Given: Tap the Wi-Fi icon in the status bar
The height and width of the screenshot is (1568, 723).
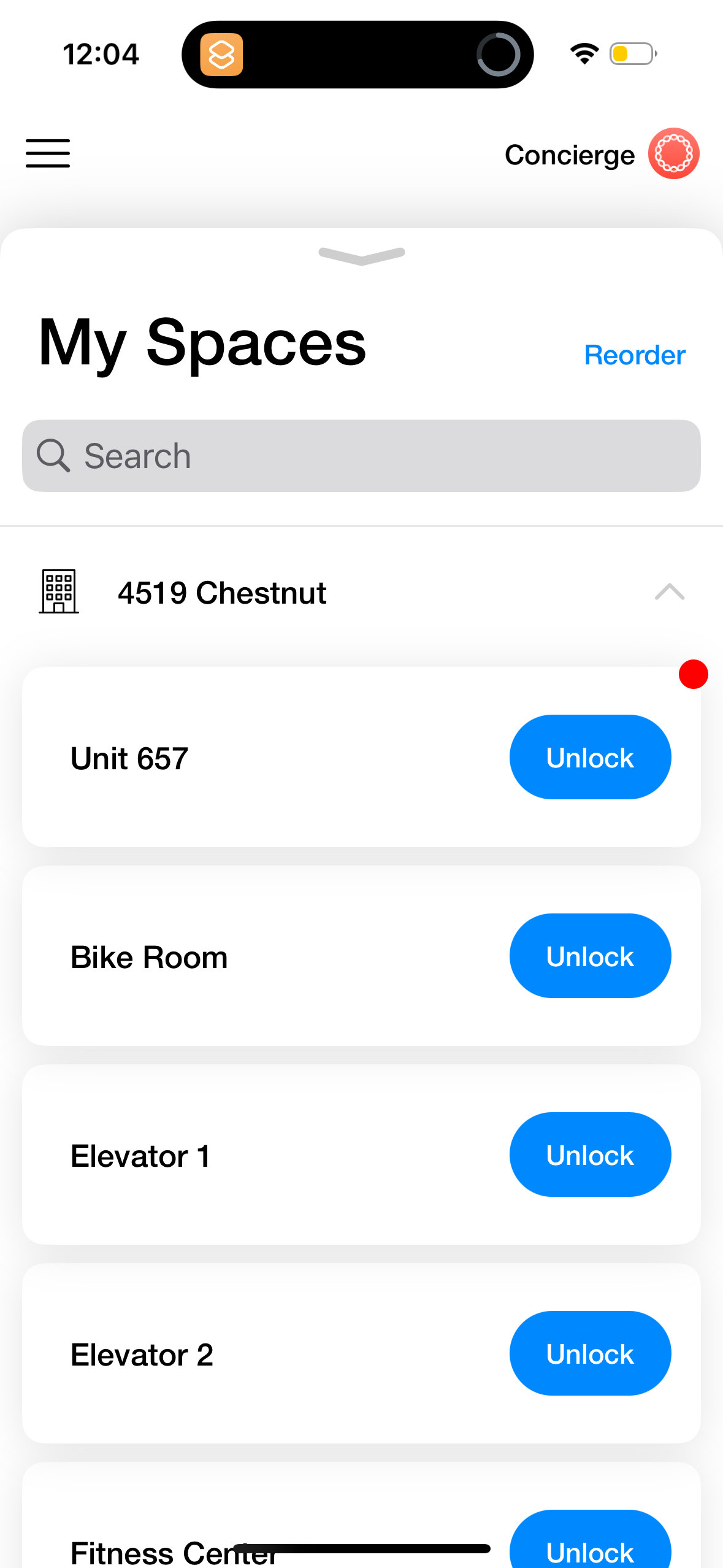Looking at the screenshot, I should click(x=582, y=53).
